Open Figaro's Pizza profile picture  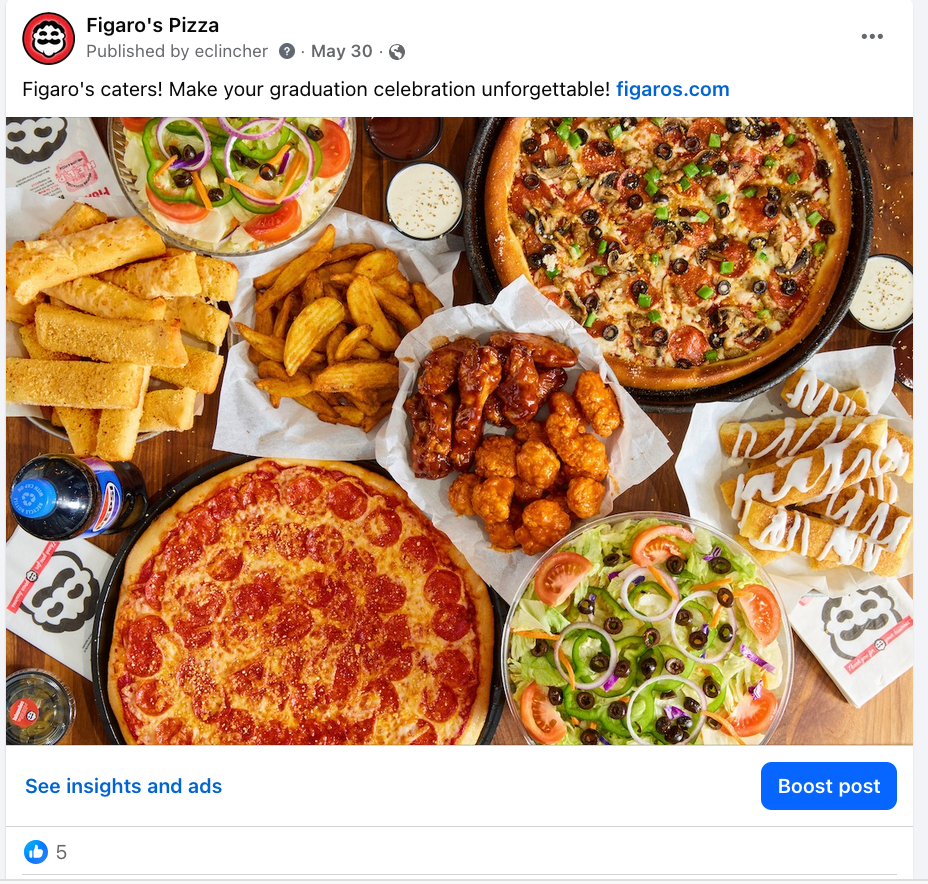[48, 38]
